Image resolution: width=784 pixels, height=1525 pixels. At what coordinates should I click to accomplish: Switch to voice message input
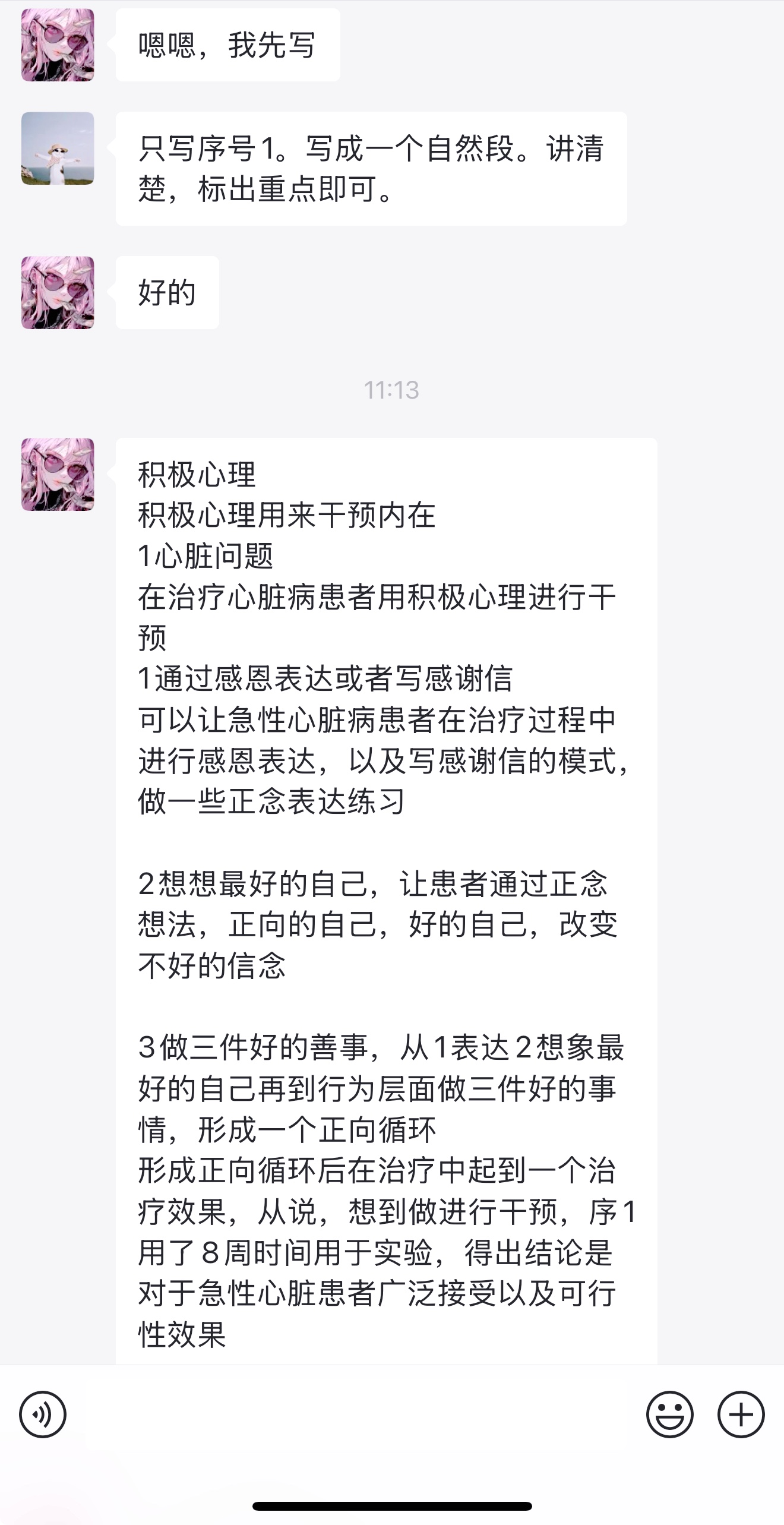43,1415
